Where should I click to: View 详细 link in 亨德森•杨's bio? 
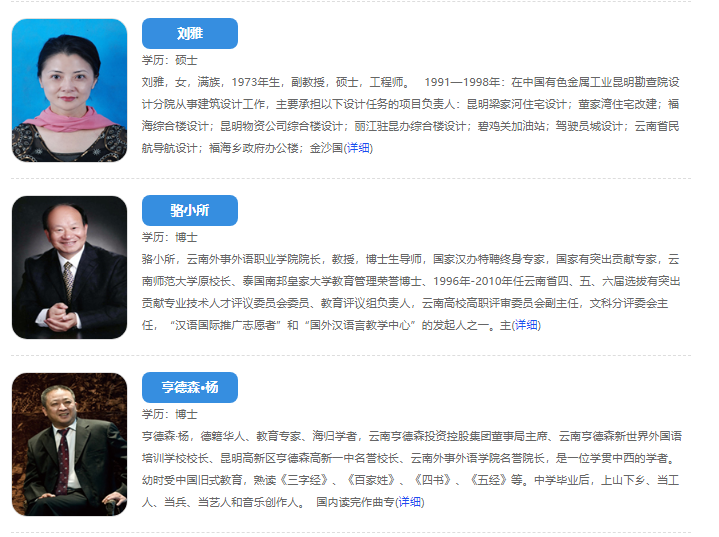point(410,502)
